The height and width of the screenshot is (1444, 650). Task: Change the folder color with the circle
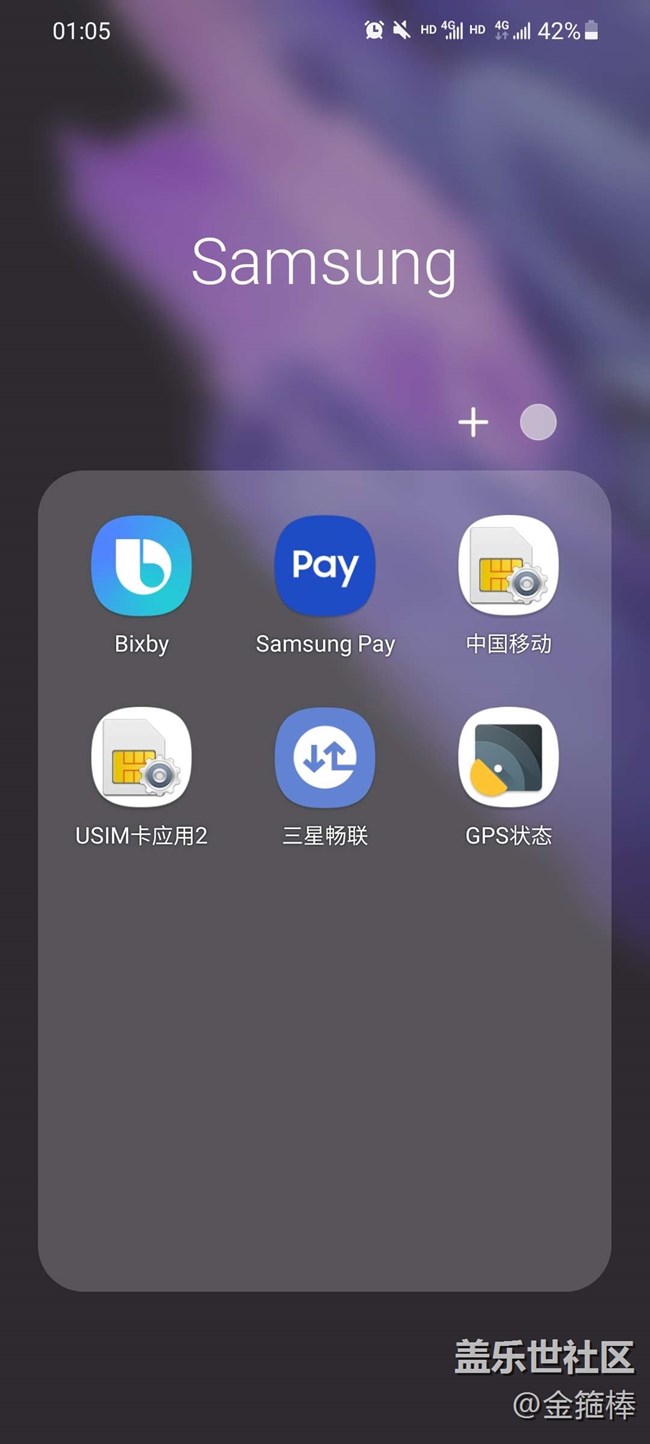point(538,423)
